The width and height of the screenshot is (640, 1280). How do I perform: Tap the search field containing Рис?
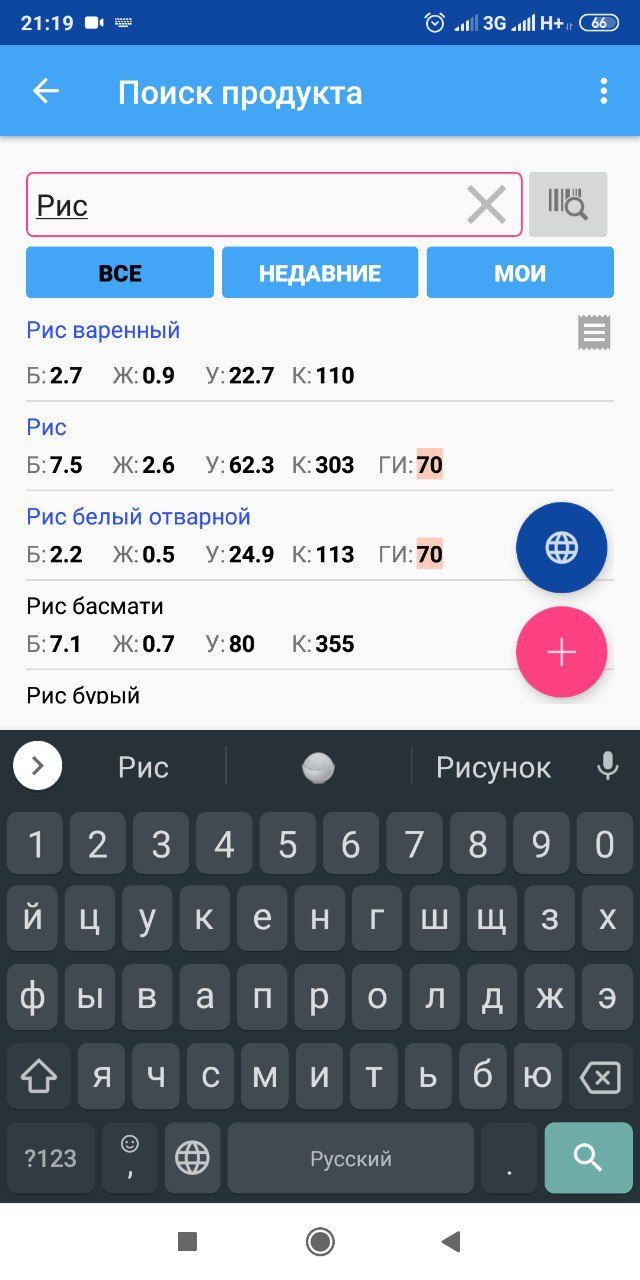(274, 205)
